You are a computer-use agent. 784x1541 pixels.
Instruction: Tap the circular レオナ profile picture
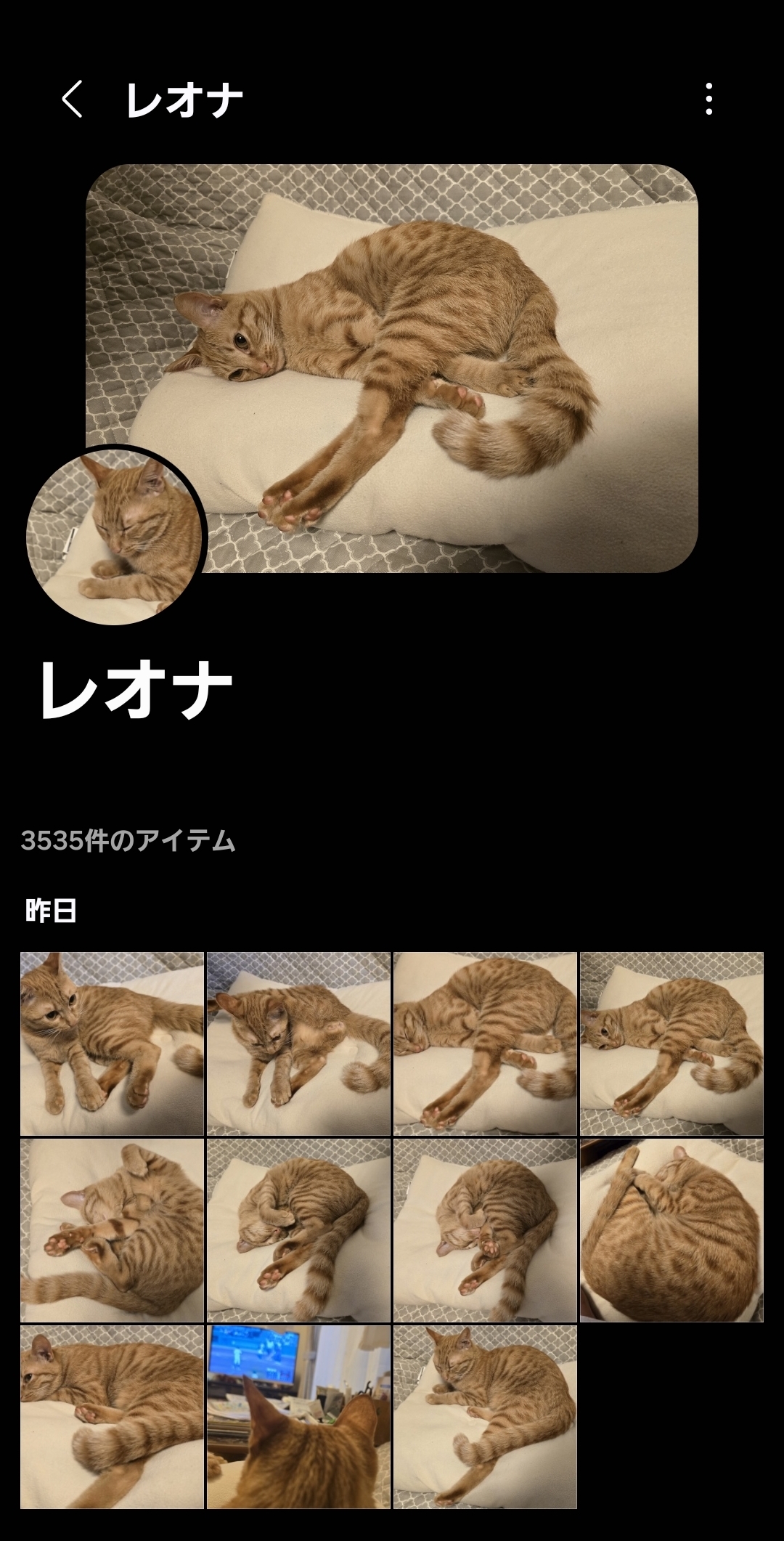pos(115,536)
